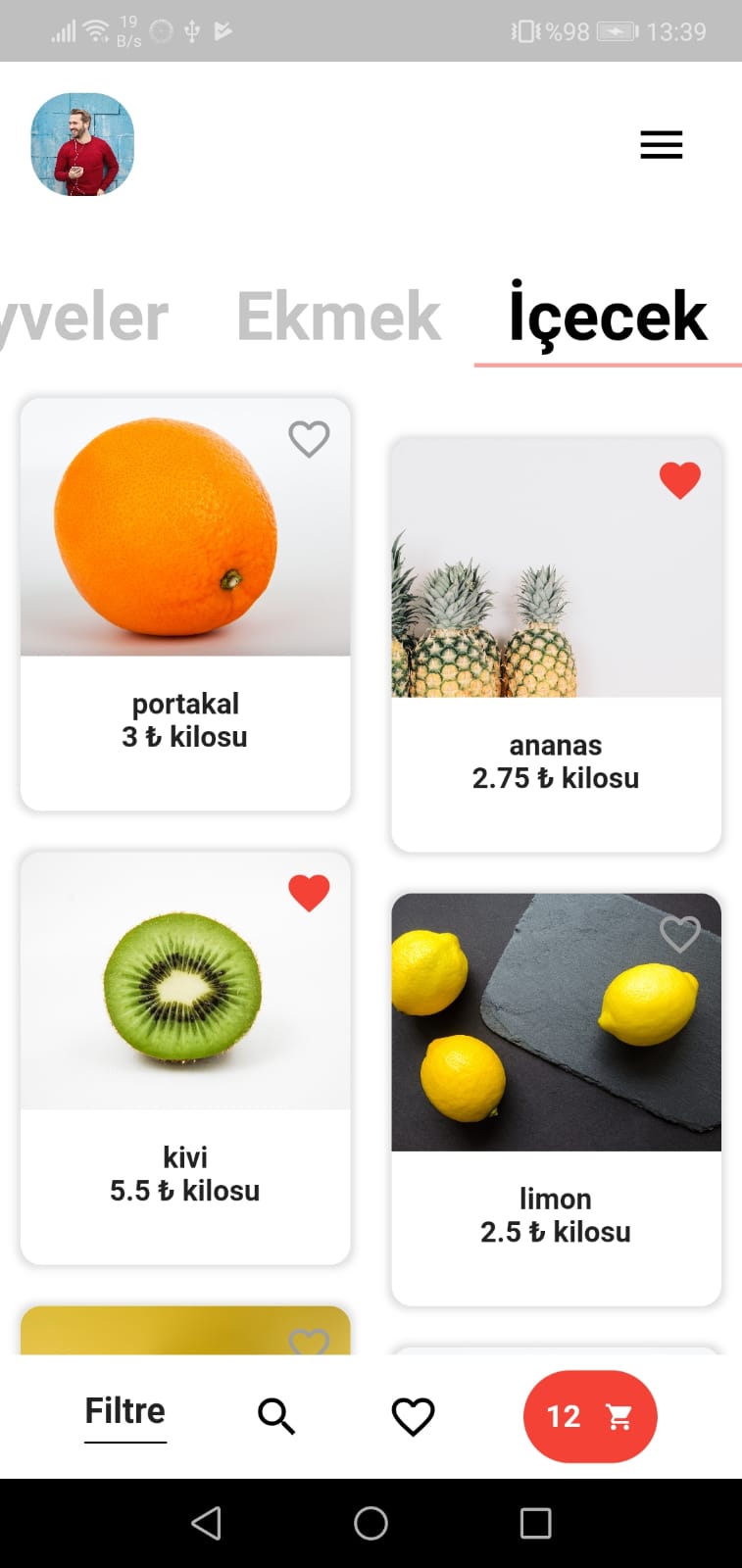Open the favorites heart icon in bottom bar
The width and height of the screenshot is (742, 1568).
pyautogui.click(x=412, y=1415)
